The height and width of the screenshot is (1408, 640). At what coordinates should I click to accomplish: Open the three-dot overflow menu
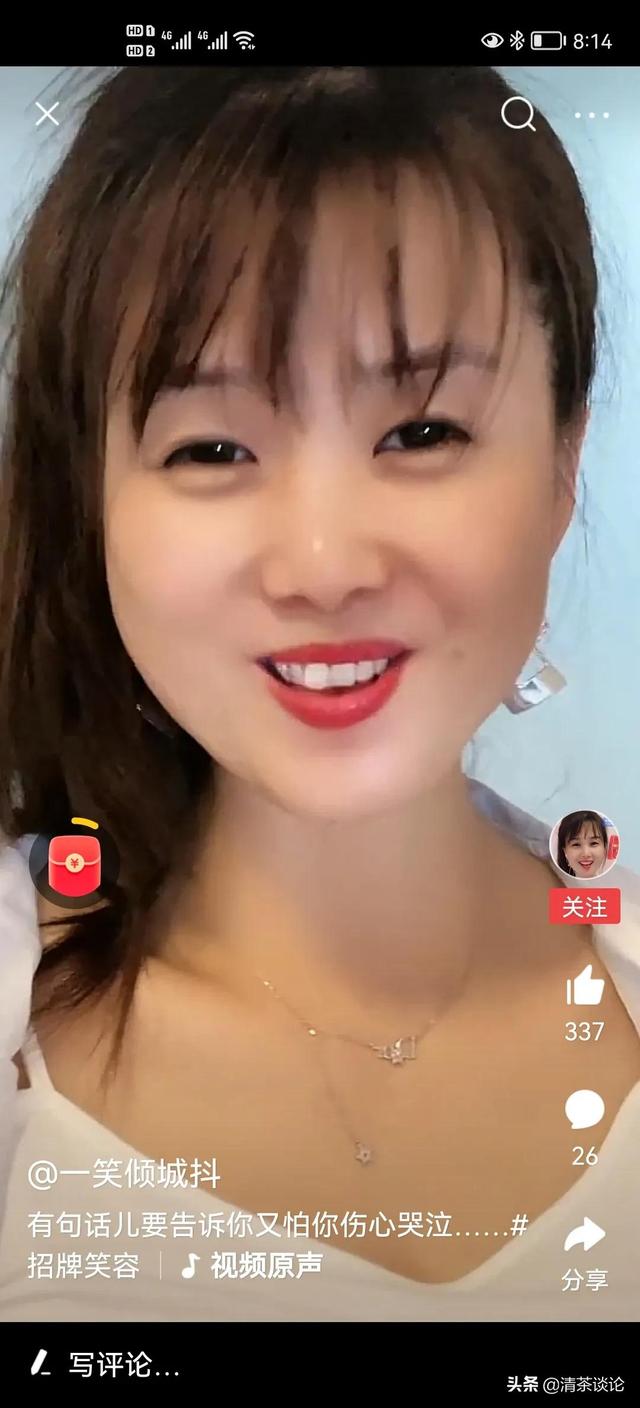pyautogui.click(x=591, y=116)
